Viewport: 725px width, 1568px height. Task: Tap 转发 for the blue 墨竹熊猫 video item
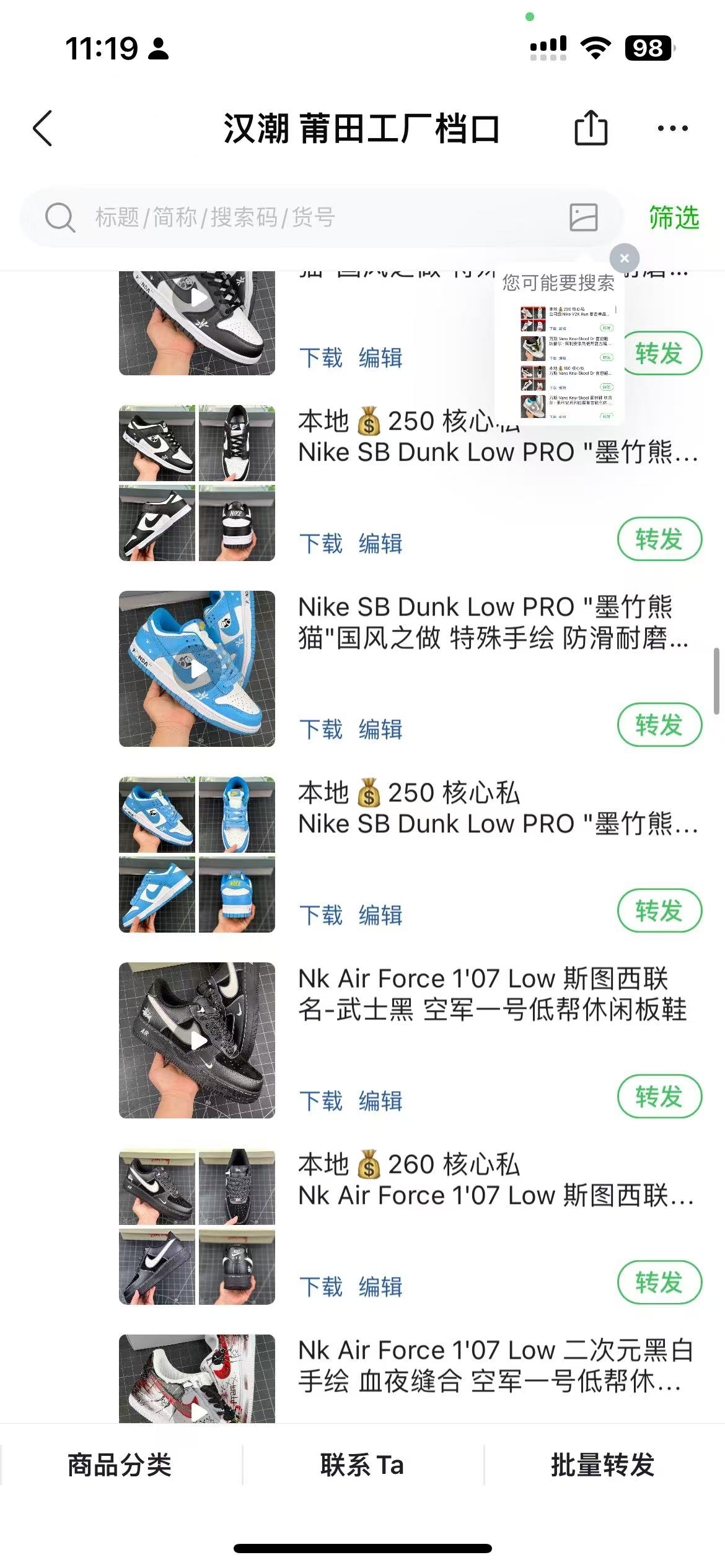click(x=659, y=725)
